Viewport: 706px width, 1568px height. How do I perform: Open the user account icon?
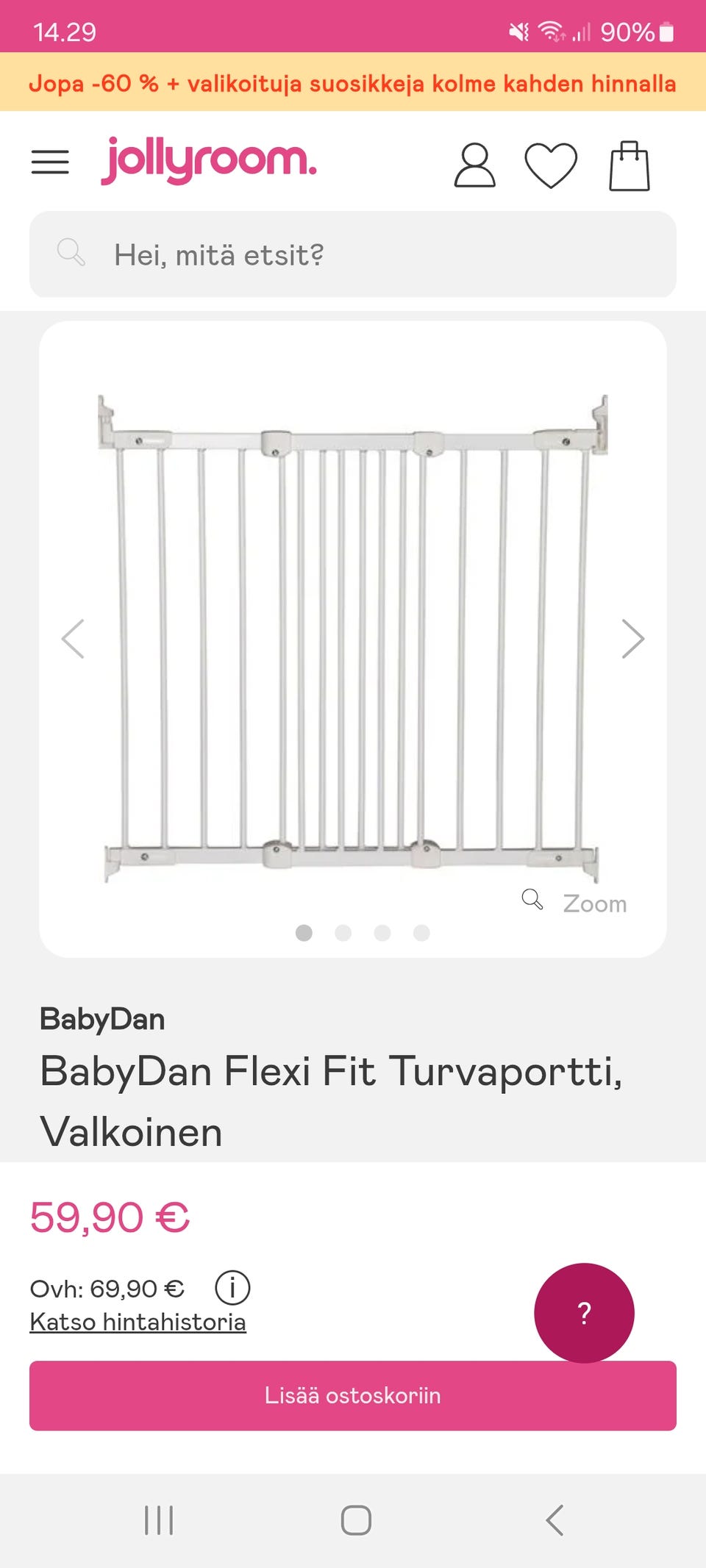click(474, 165)
